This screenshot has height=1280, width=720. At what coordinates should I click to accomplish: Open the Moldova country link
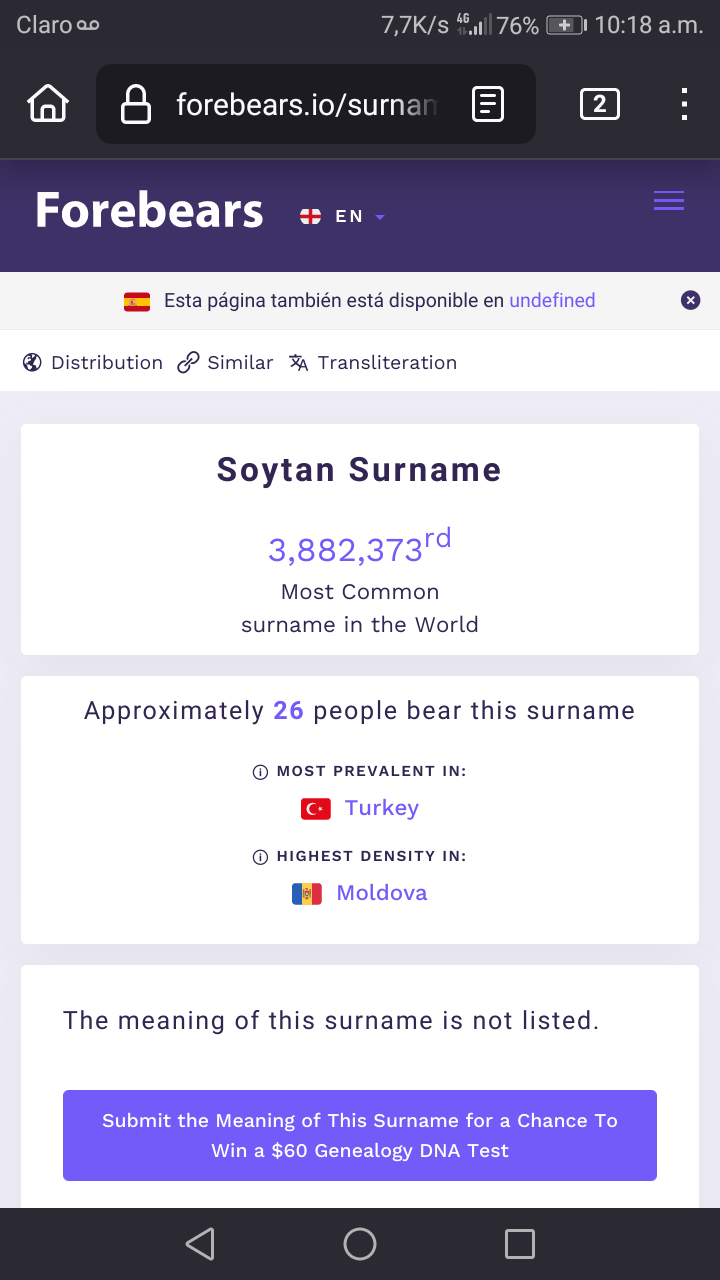coord(381,893)
